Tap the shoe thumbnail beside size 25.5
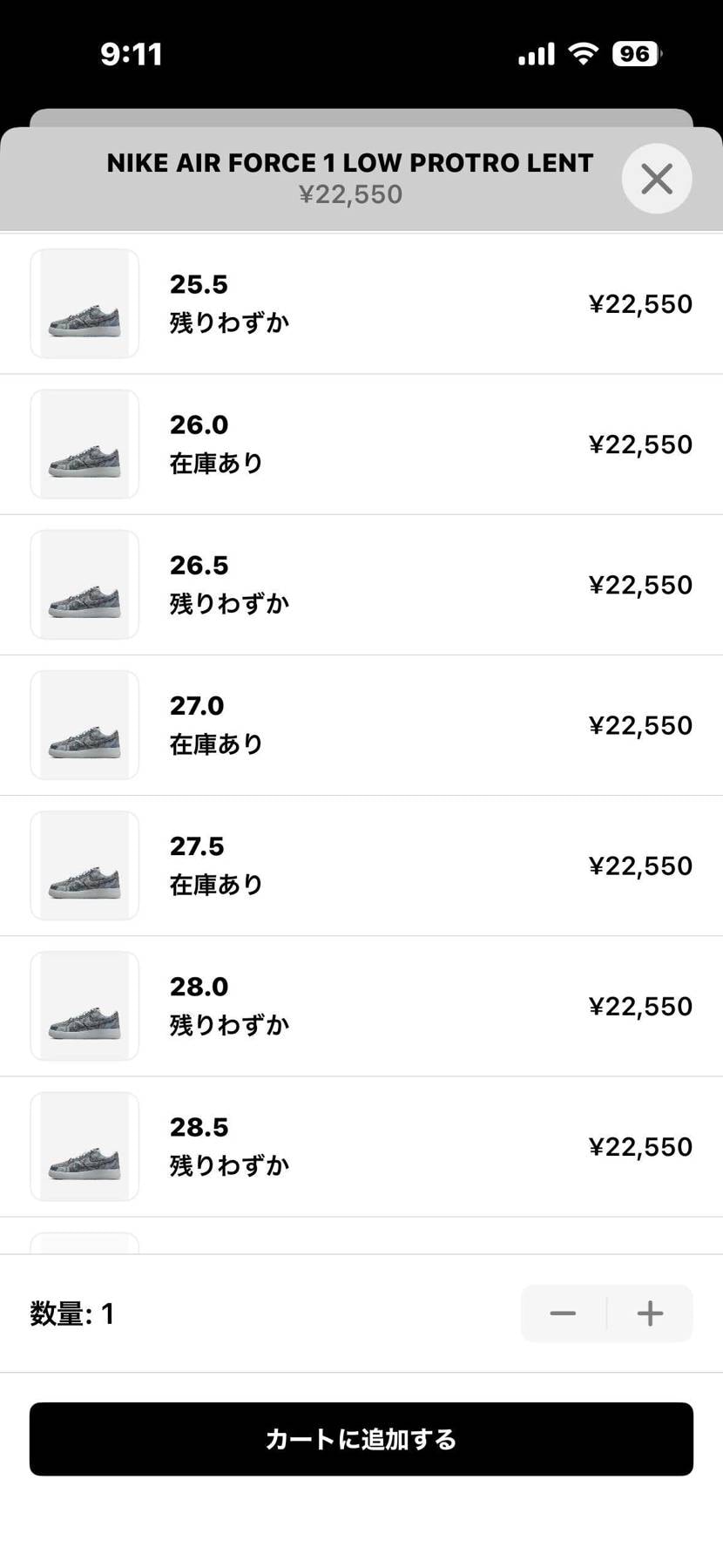 (x=84, y=302)
